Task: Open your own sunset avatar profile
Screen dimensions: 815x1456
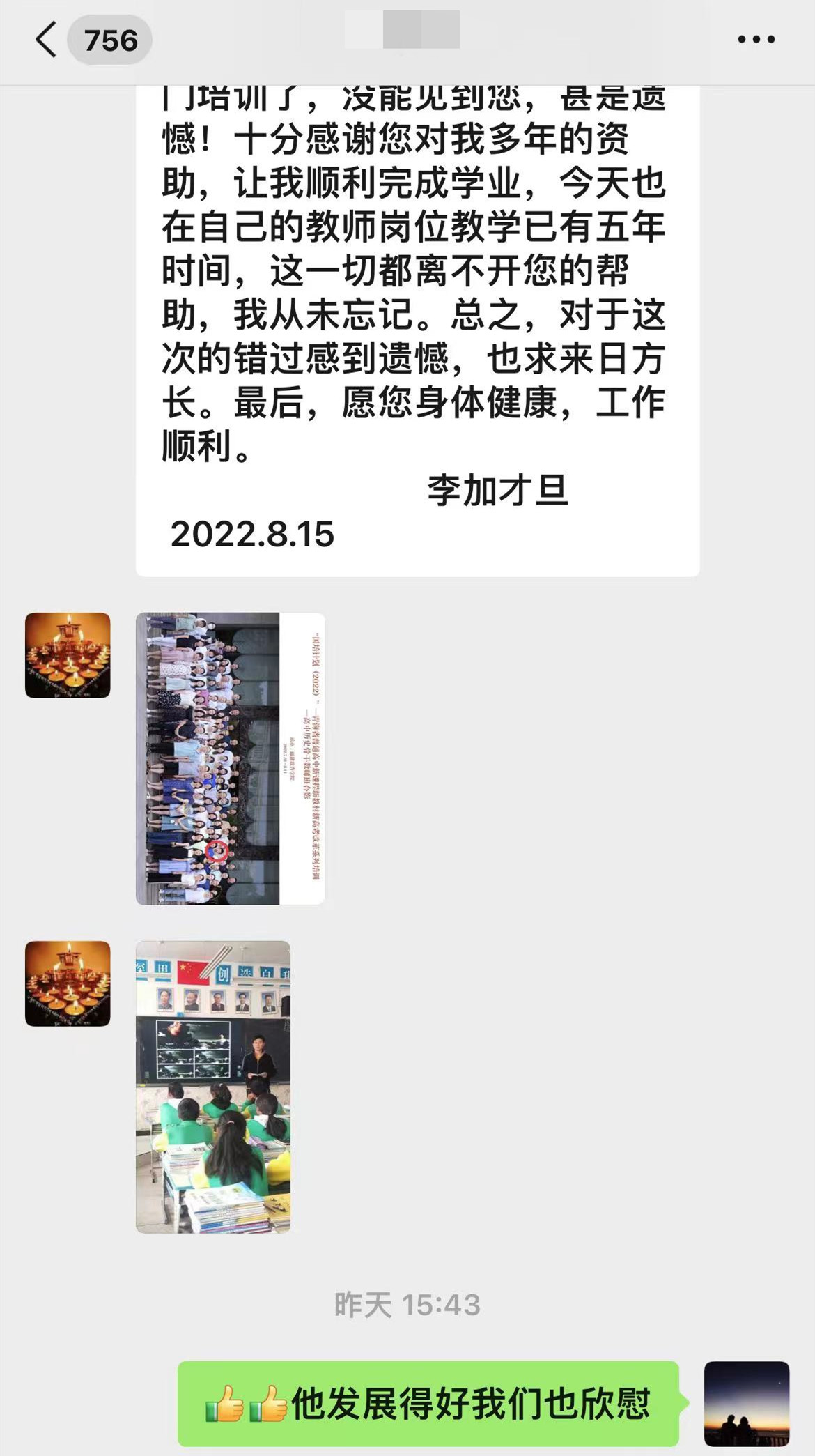Action: 746,1403
